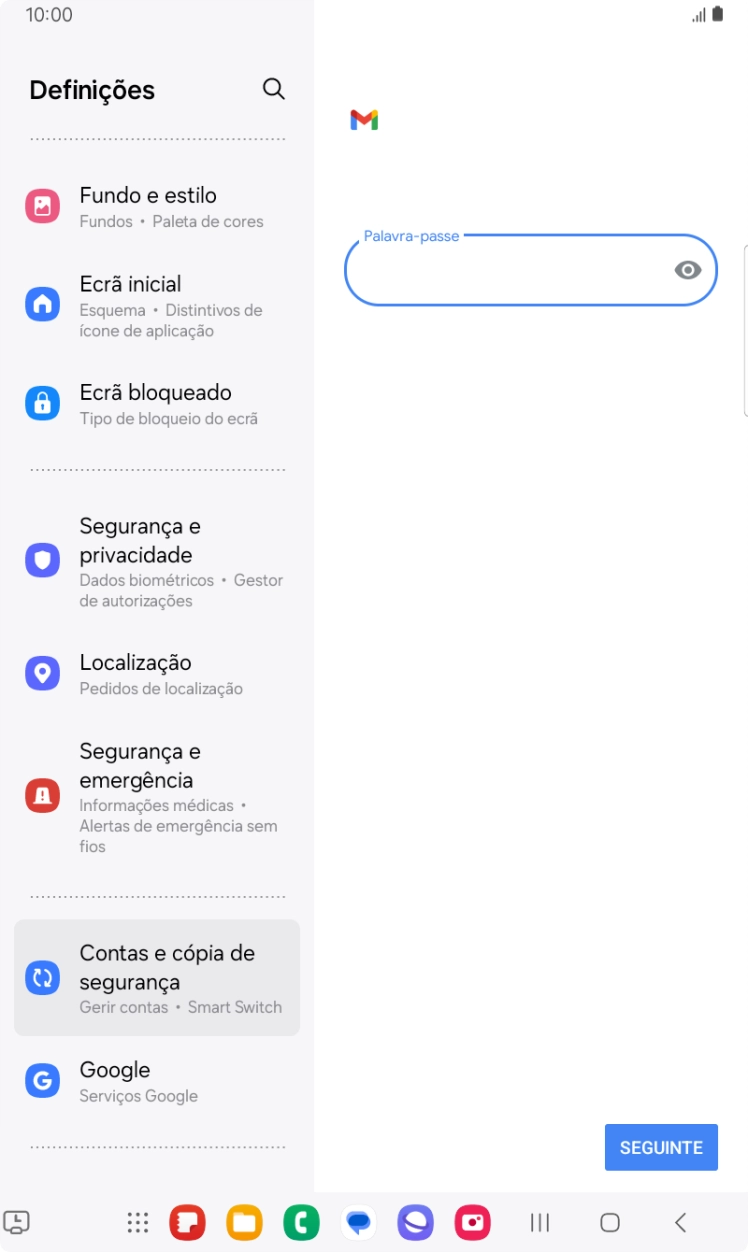Tap the home navigation button
748x1252 pixels.
(x=609, y=1222)
